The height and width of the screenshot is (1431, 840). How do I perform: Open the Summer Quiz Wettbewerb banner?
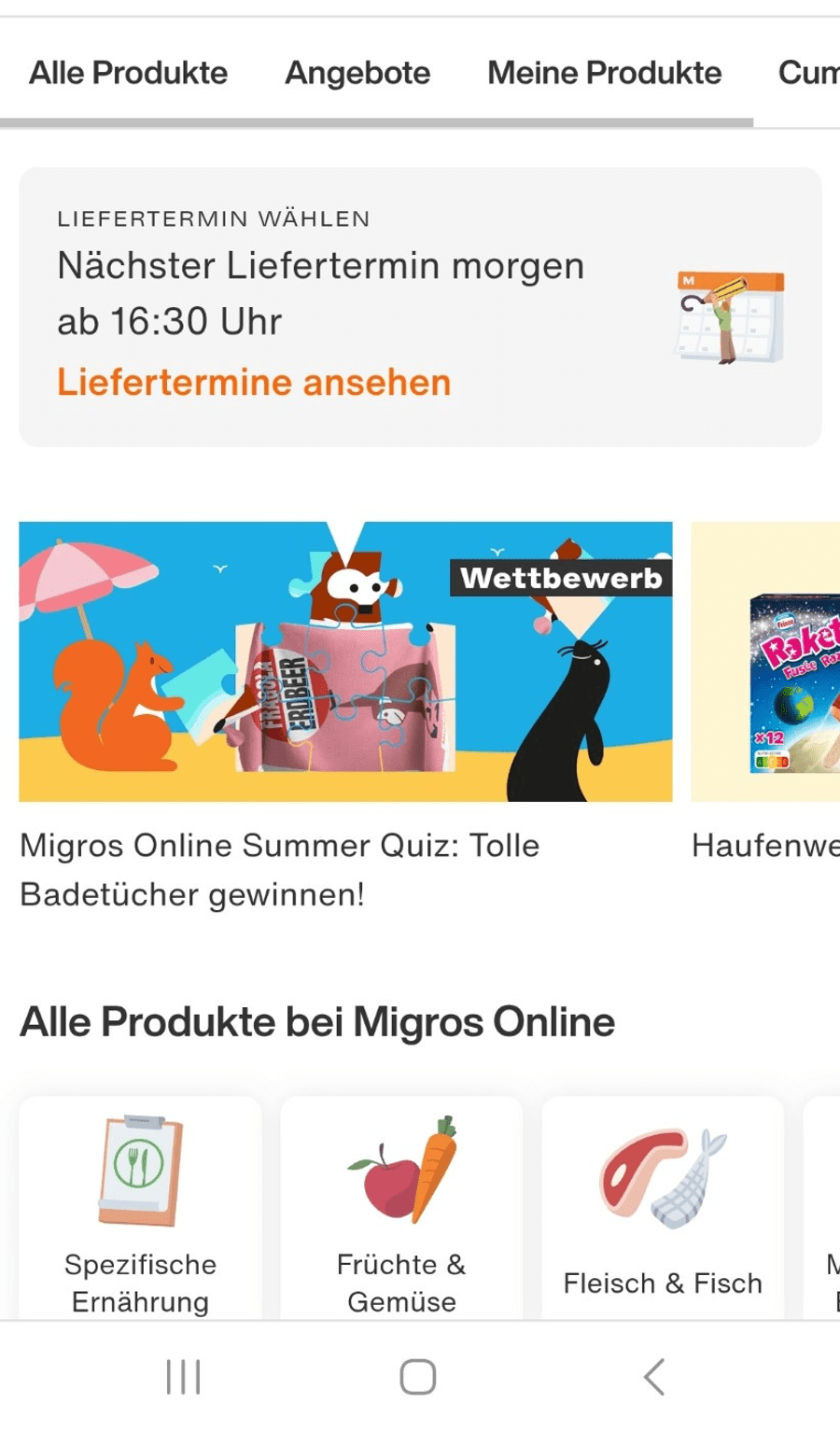(345, 661)
